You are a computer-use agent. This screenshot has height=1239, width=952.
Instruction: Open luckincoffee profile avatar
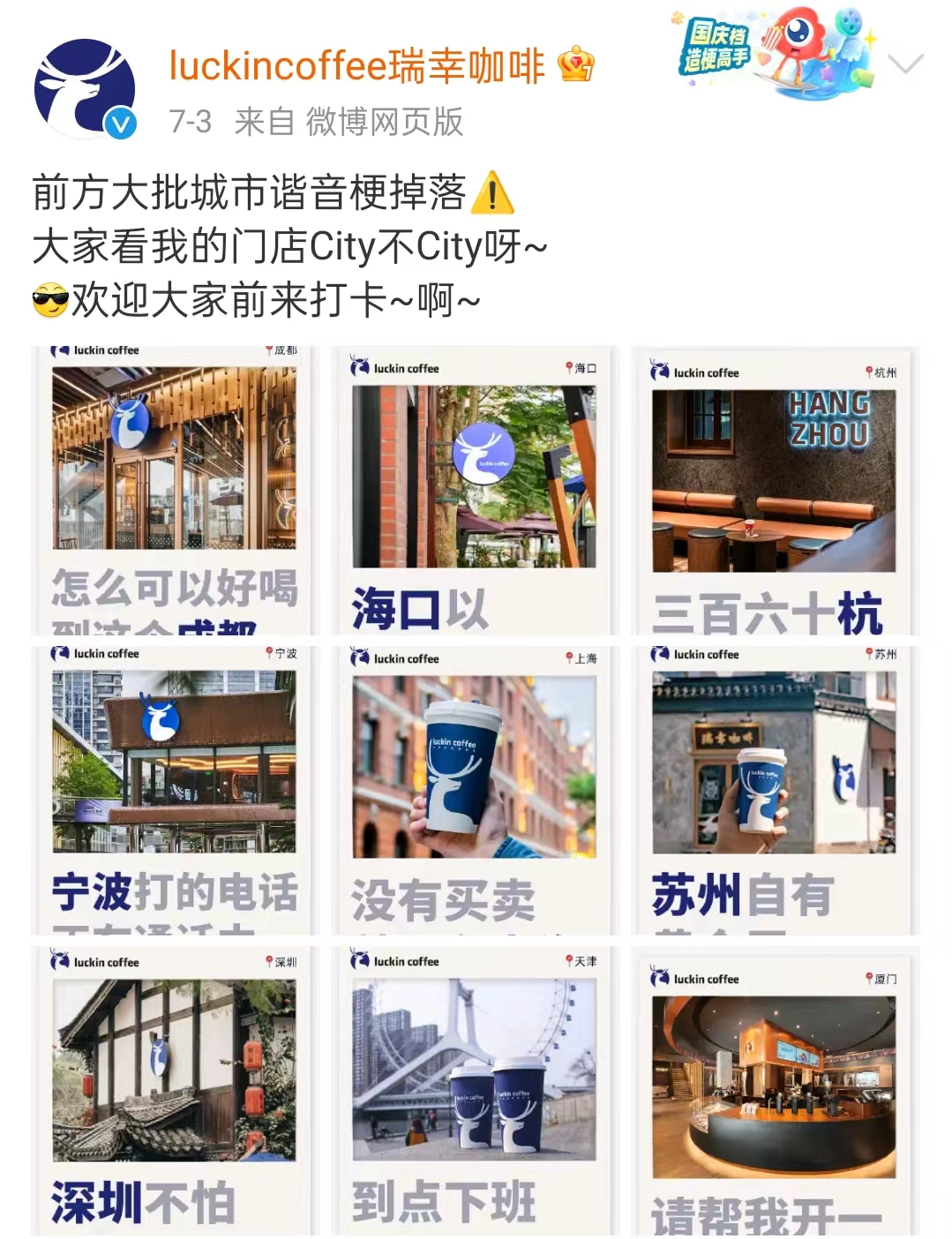coord(85,89)
